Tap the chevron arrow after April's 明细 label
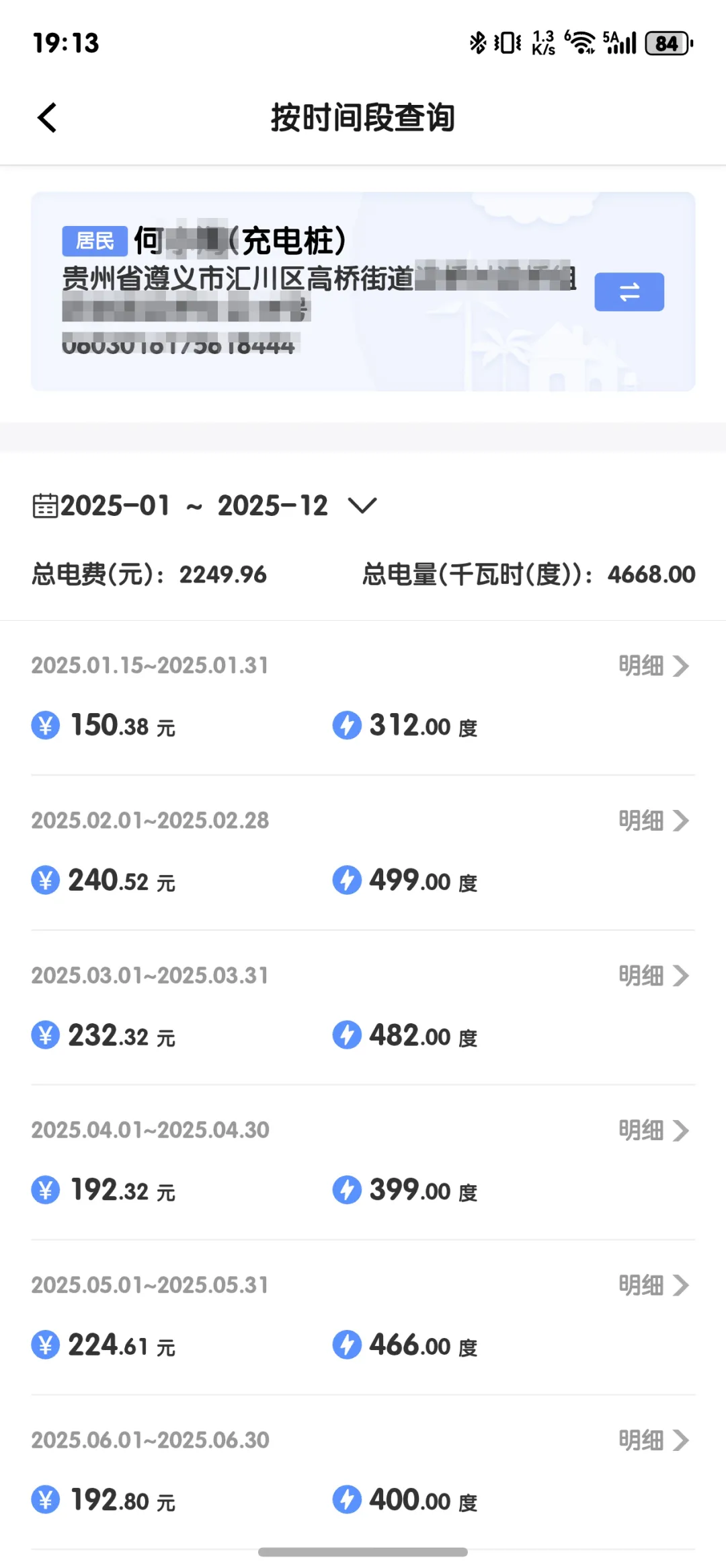Image resolution: width=726 pixels, height=1568 pixels. (681, 1131)
